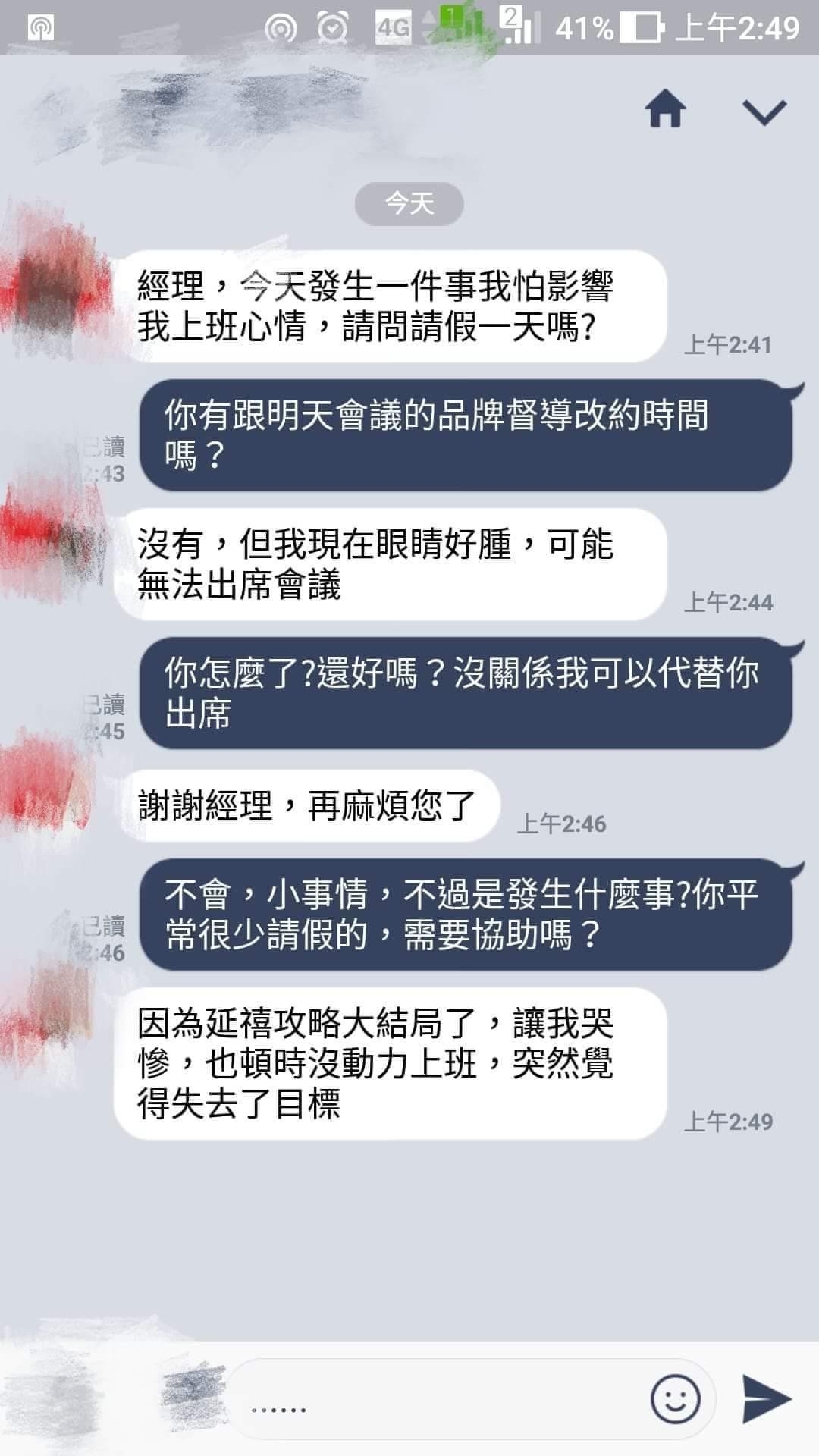This screenshot has width=819, height=1456.
Task: Tap the home icon in the chat header
Action: [x=665, y=109]
